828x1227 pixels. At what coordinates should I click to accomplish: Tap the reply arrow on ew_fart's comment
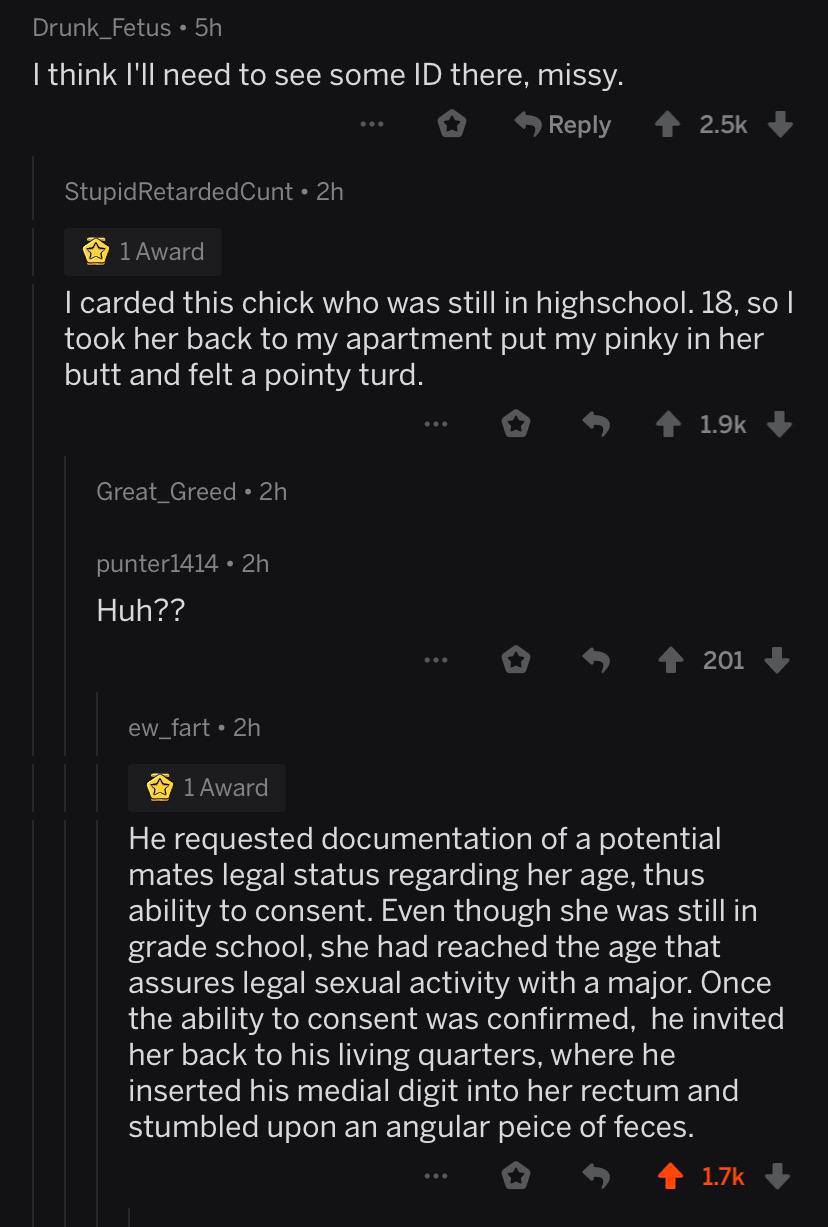[x=597, y=1176]
